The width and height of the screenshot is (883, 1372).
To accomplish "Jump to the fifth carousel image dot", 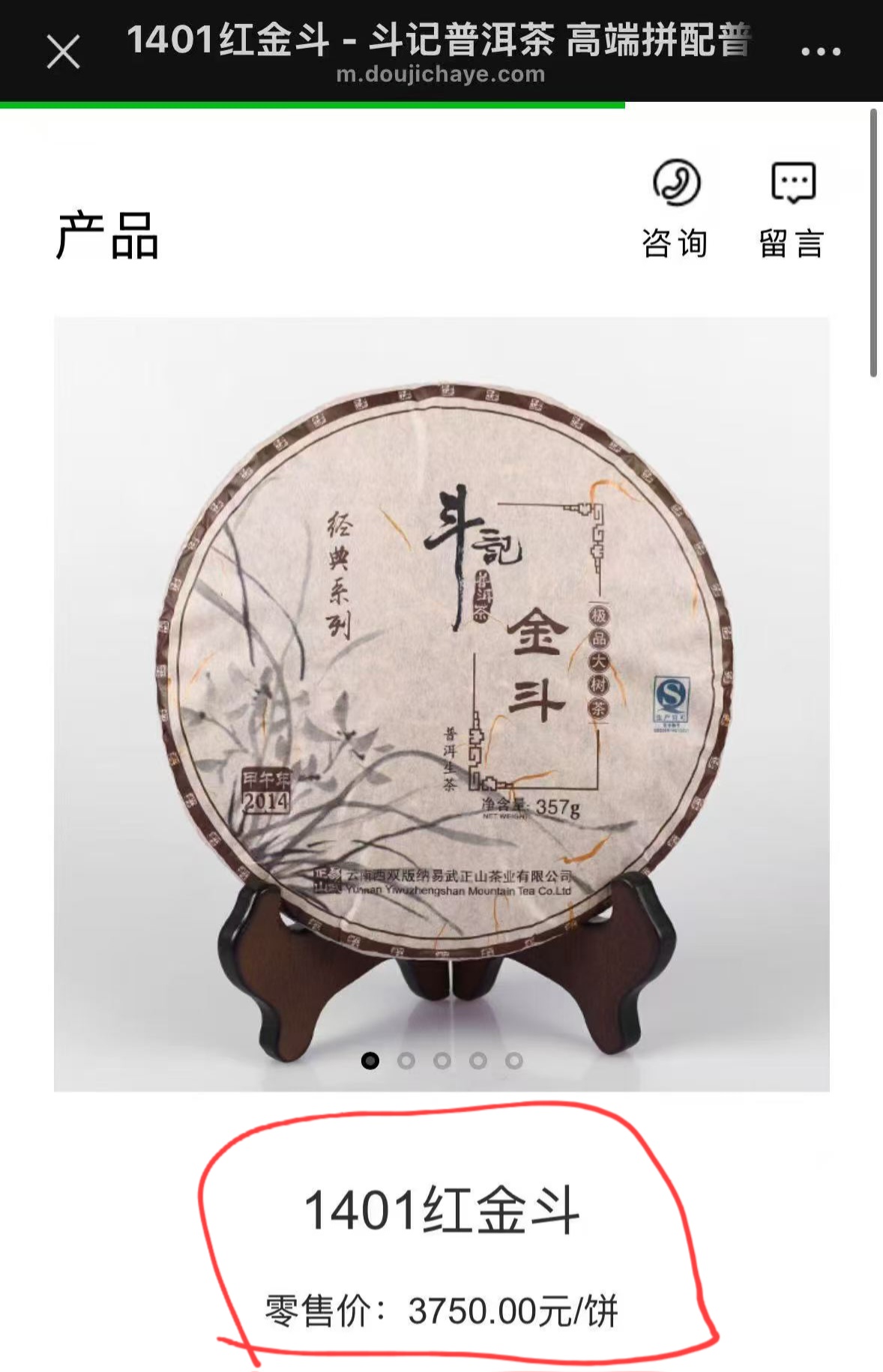I will (514, 1060).
